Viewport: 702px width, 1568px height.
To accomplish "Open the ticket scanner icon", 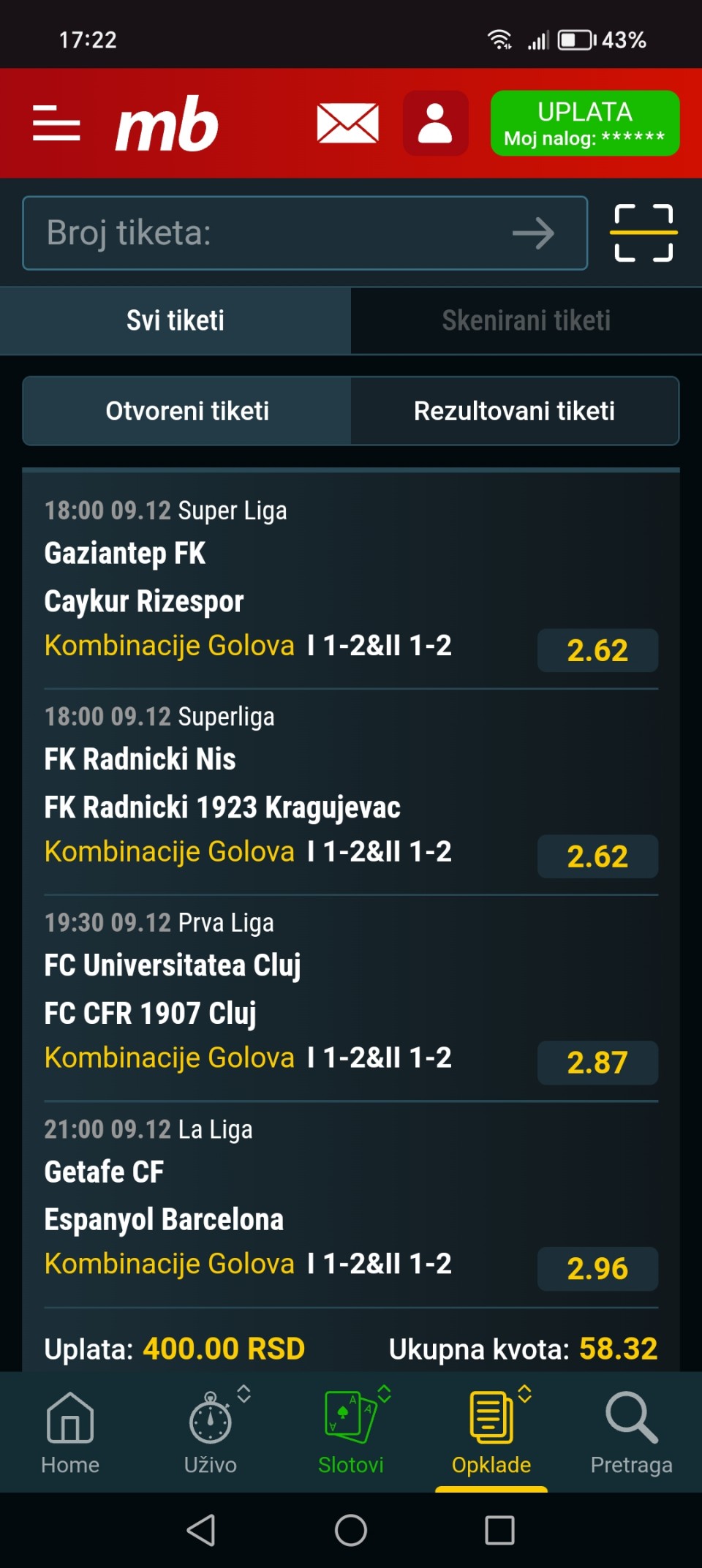I will point(643,233).
